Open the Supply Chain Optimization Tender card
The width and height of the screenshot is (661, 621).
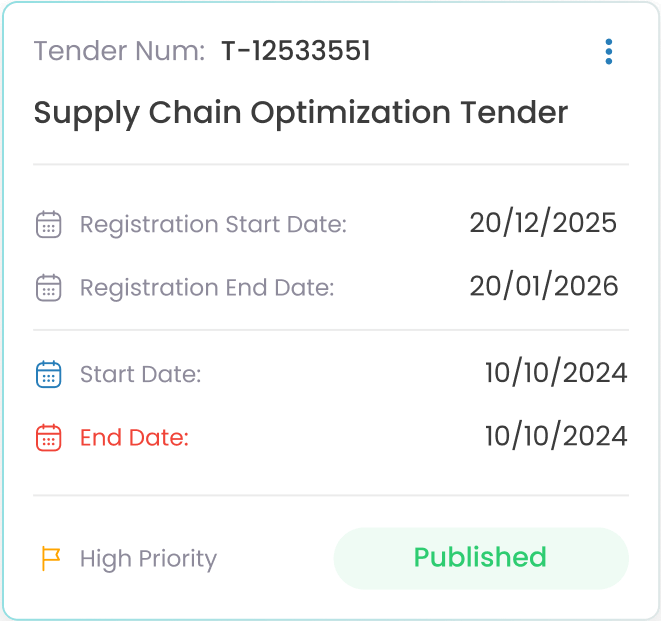pos(300,113)
